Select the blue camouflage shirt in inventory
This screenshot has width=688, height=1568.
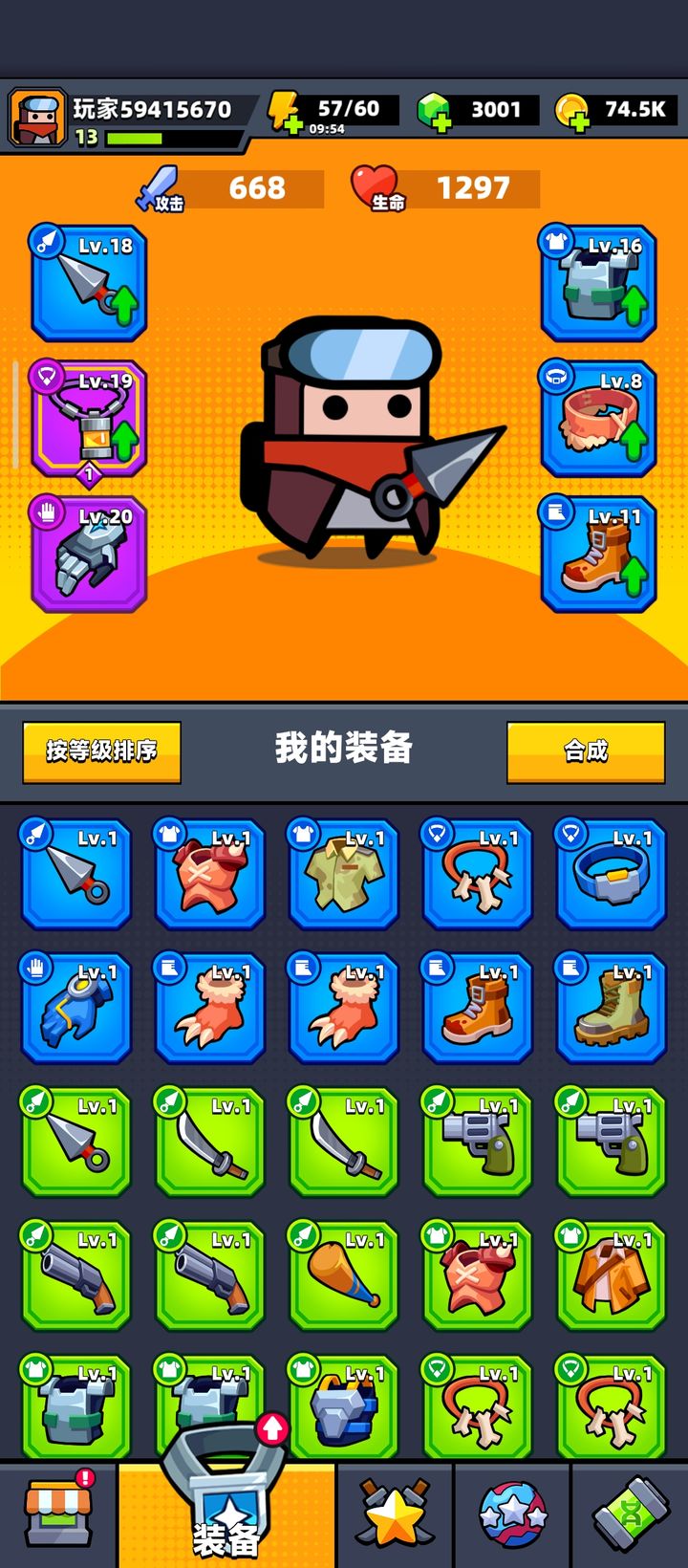point(343,874)
